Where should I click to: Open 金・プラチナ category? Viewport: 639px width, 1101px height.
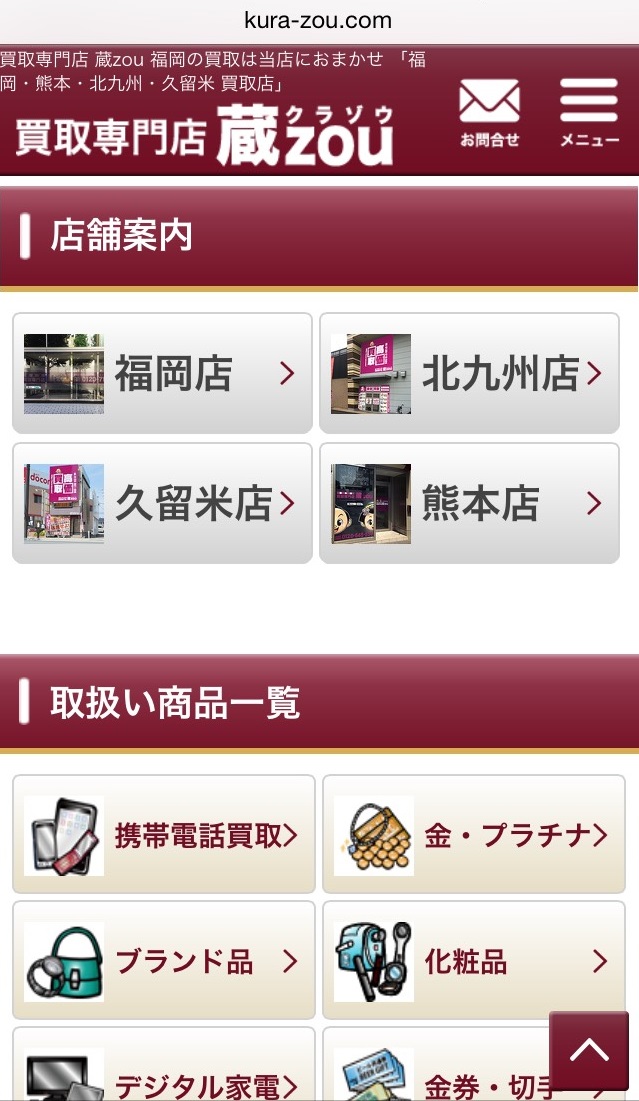click(x=473, y=834)
